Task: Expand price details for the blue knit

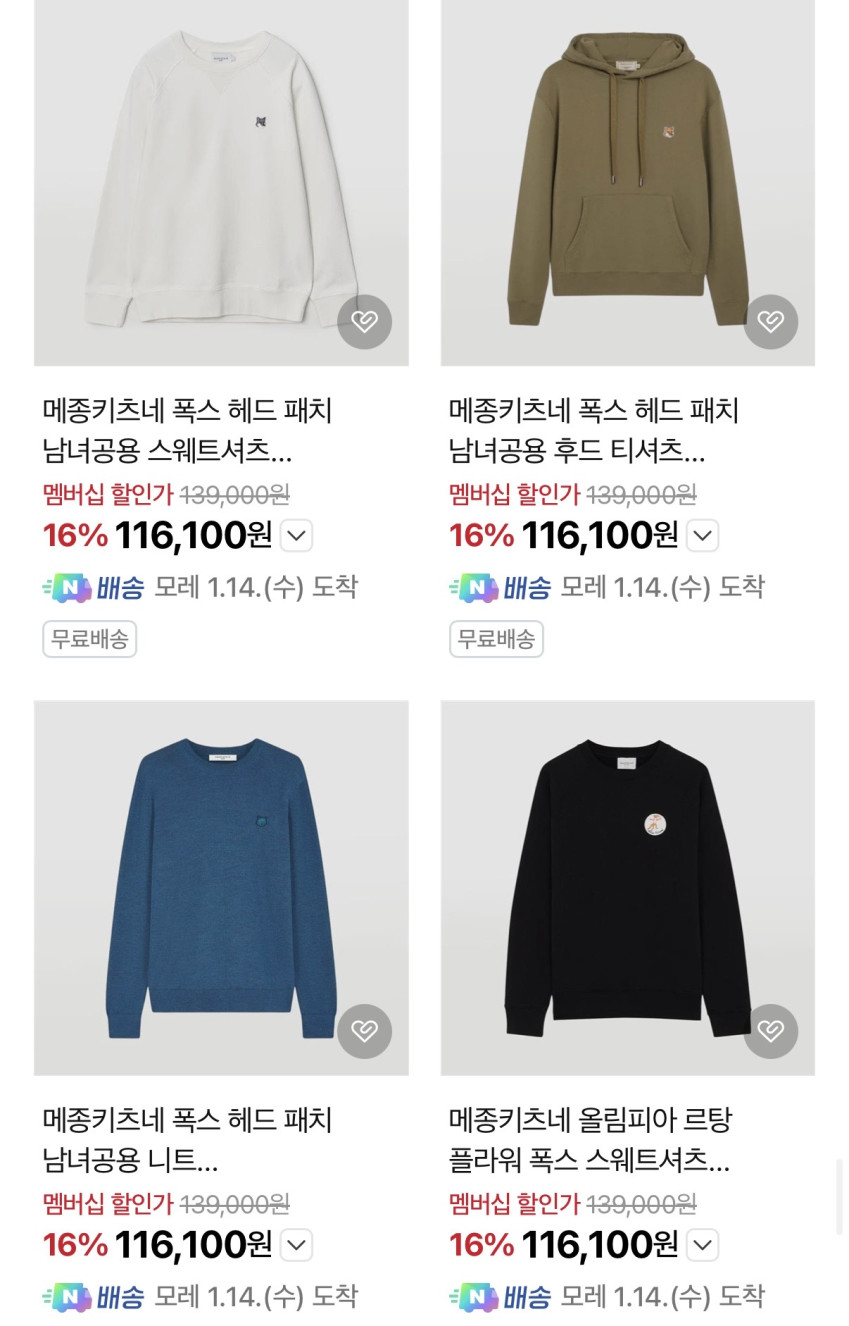Action: click(297, 1245)
